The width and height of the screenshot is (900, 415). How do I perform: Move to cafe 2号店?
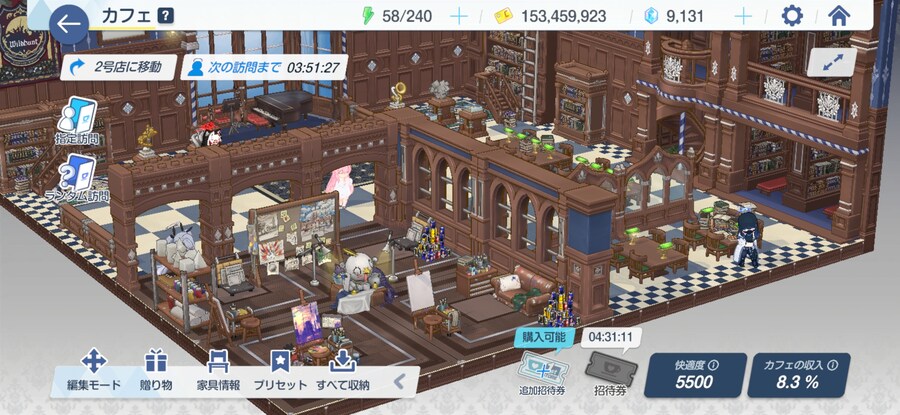(116, 68)
